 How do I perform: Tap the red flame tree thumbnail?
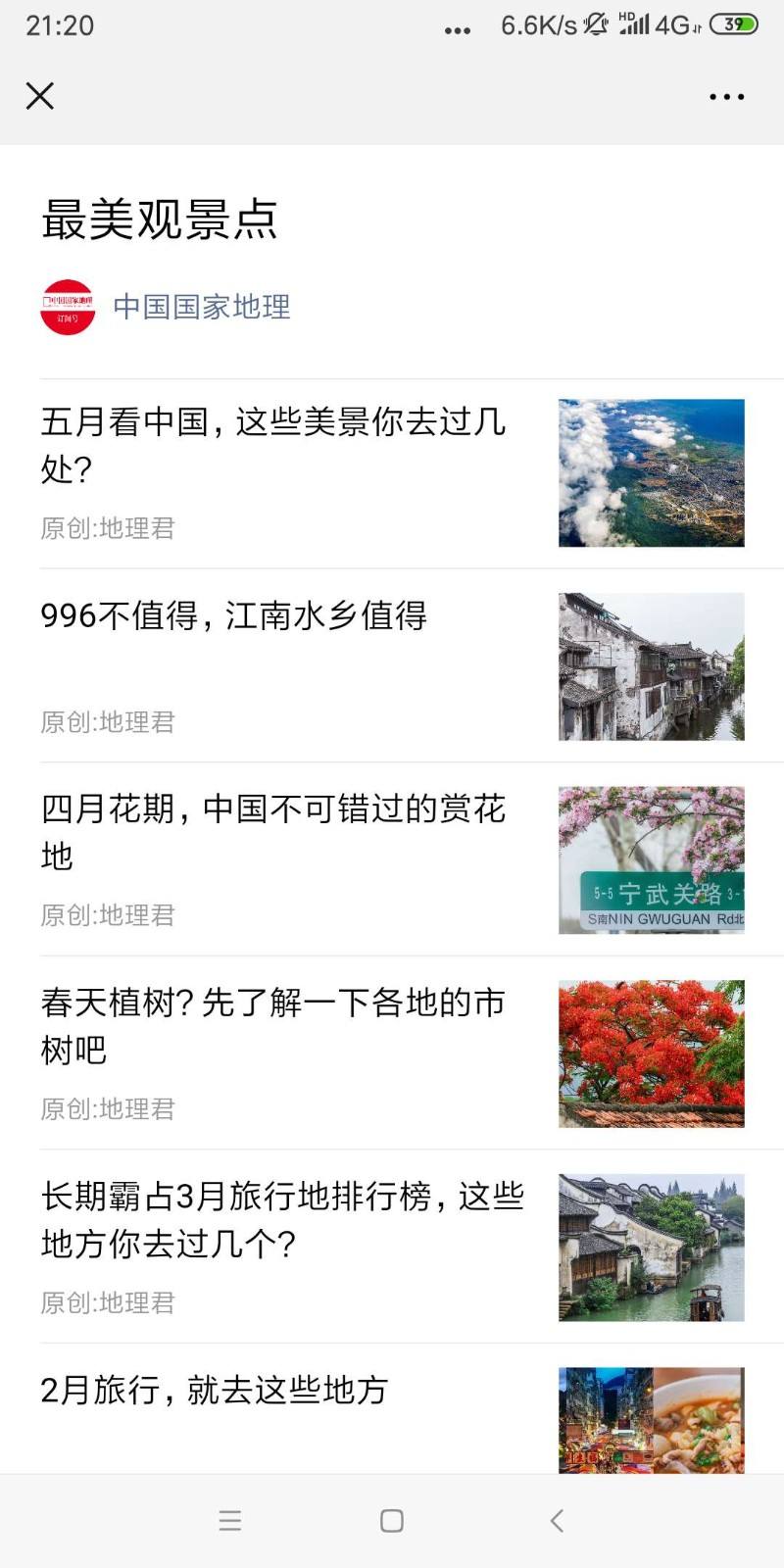coord(651,1053)
